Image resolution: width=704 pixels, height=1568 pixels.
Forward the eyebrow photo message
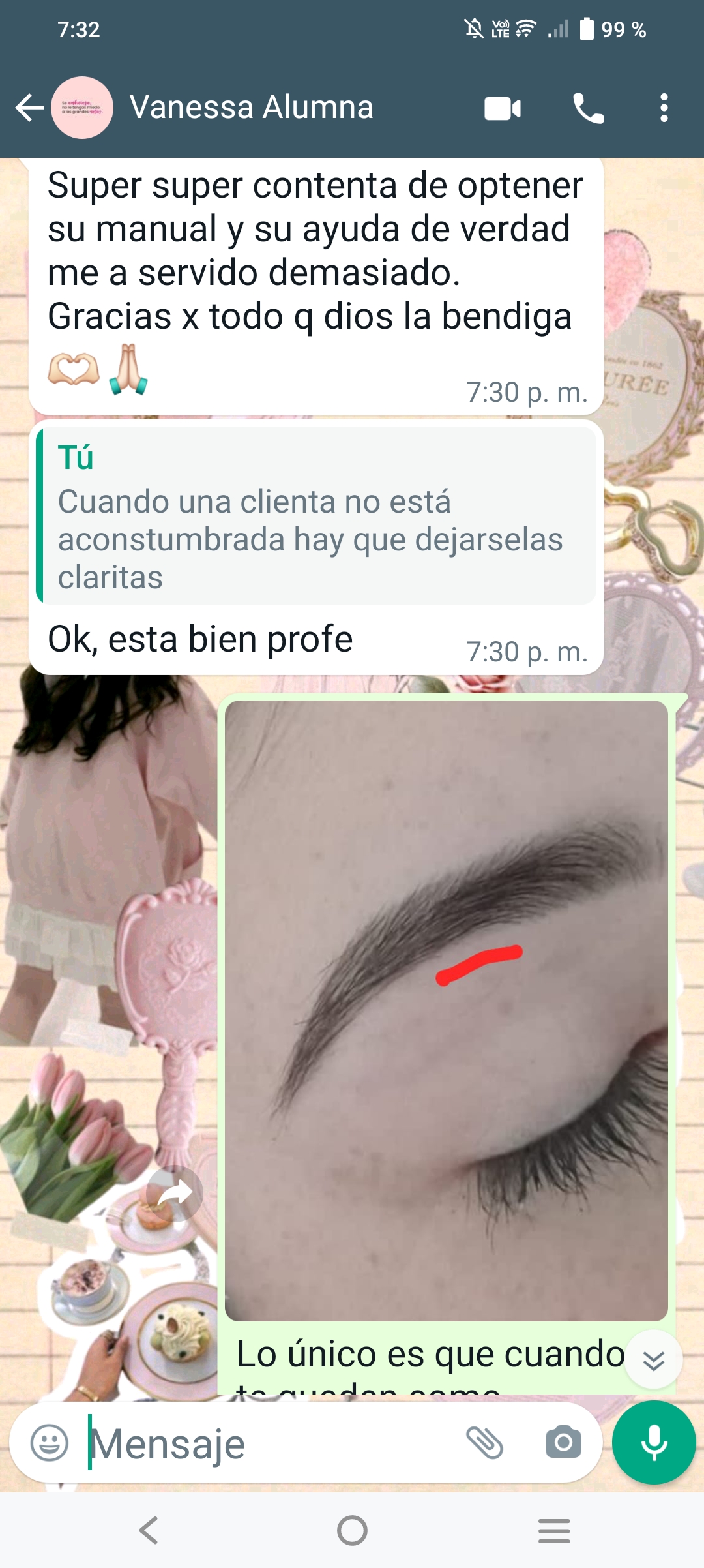[x=175, y=1194]
